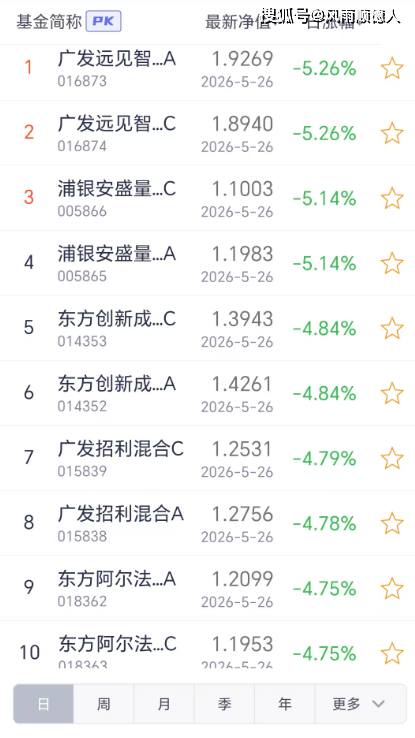Star the fund coded 005865

click(392, 263)
